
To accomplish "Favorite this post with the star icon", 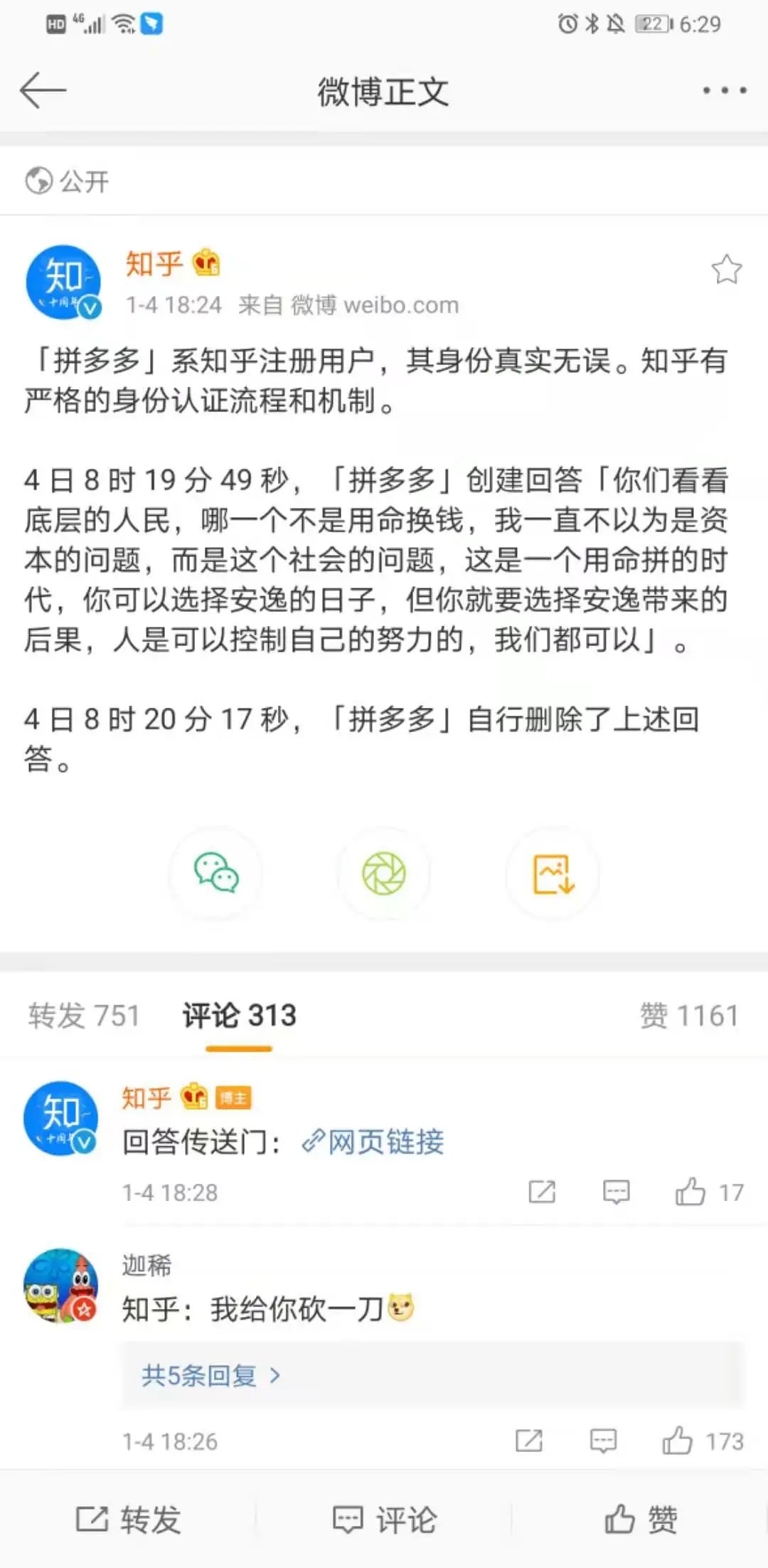I will pos(726,270).
